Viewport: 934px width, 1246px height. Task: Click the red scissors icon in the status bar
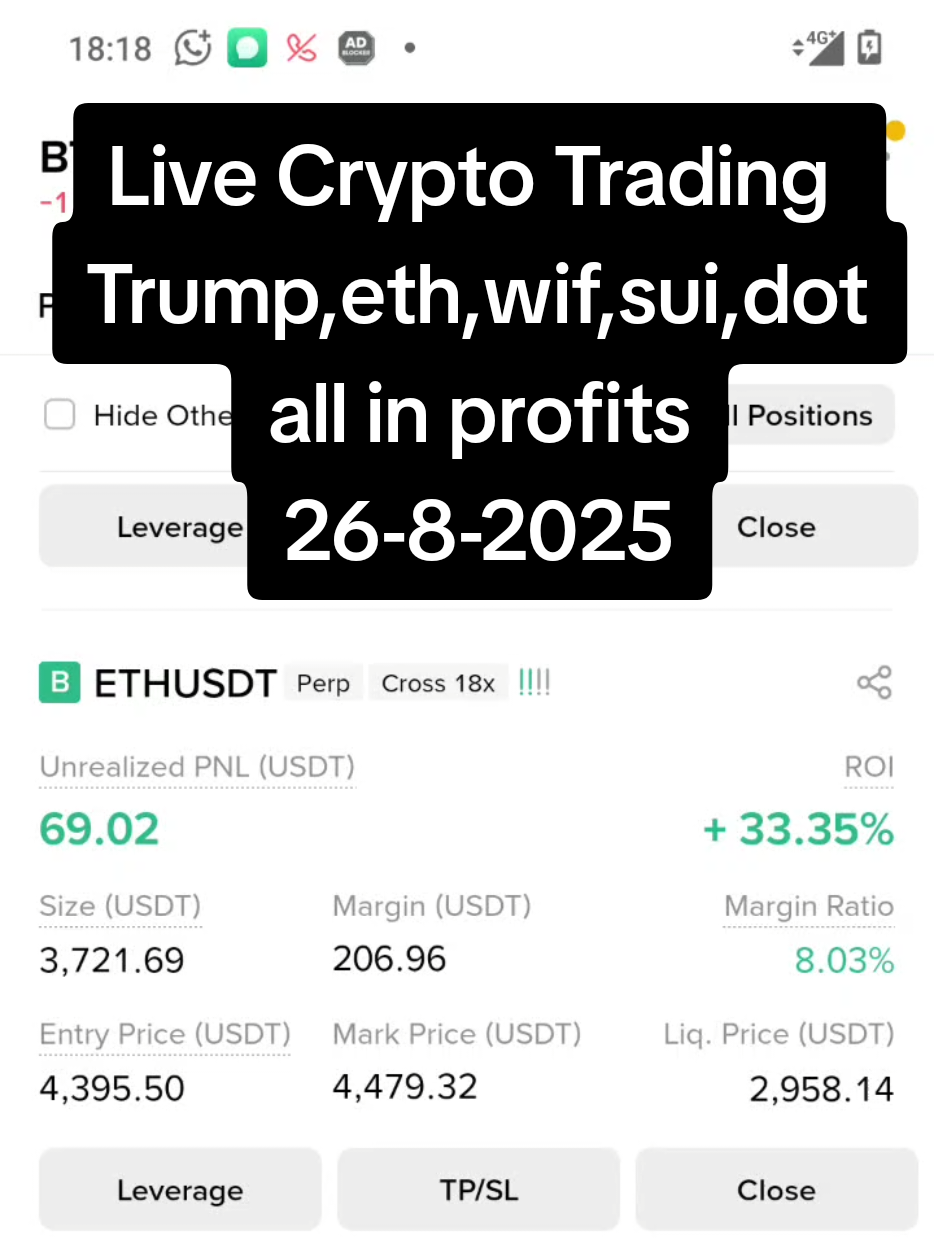pyautogui.click(x=300, y=47)
